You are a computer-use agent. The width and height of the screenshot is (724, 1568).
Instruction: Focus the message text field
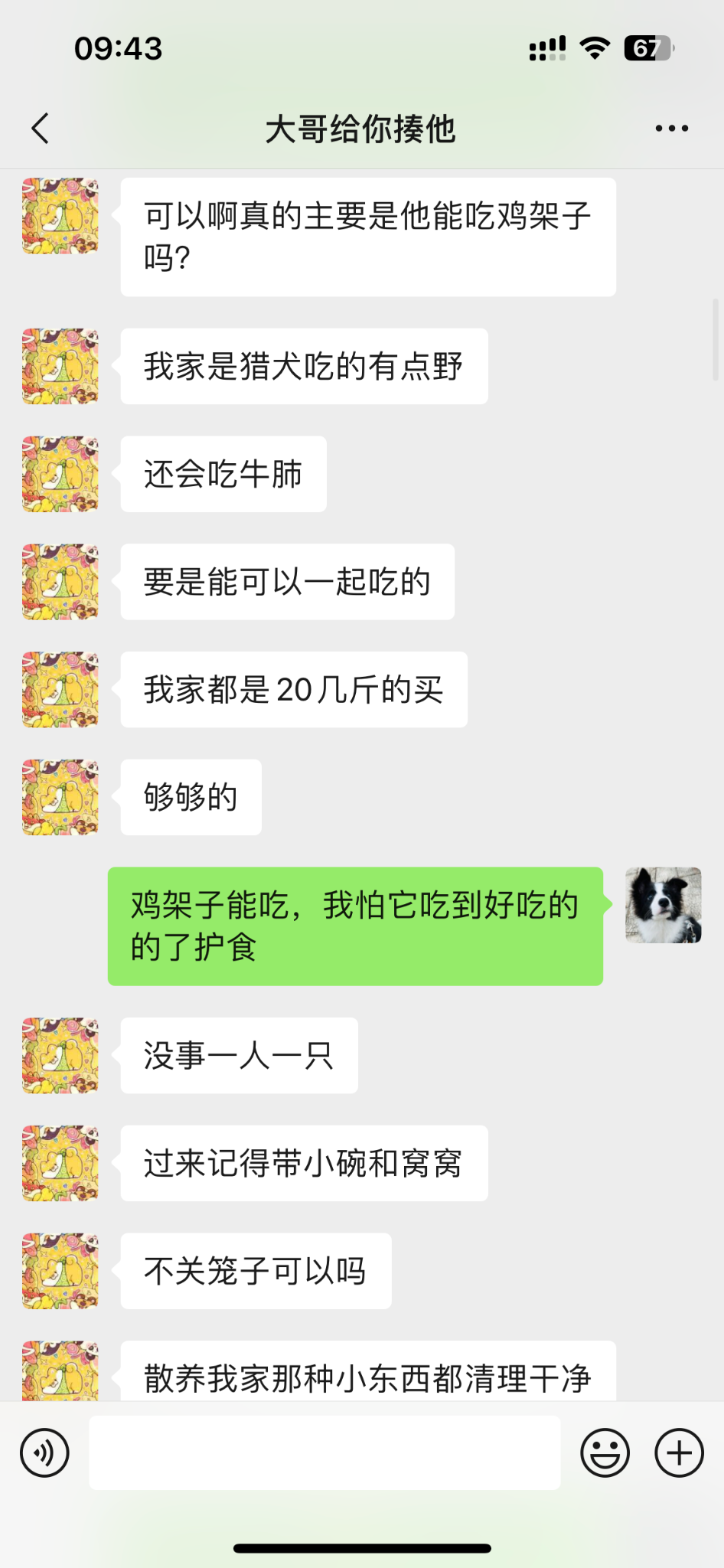324,1452
